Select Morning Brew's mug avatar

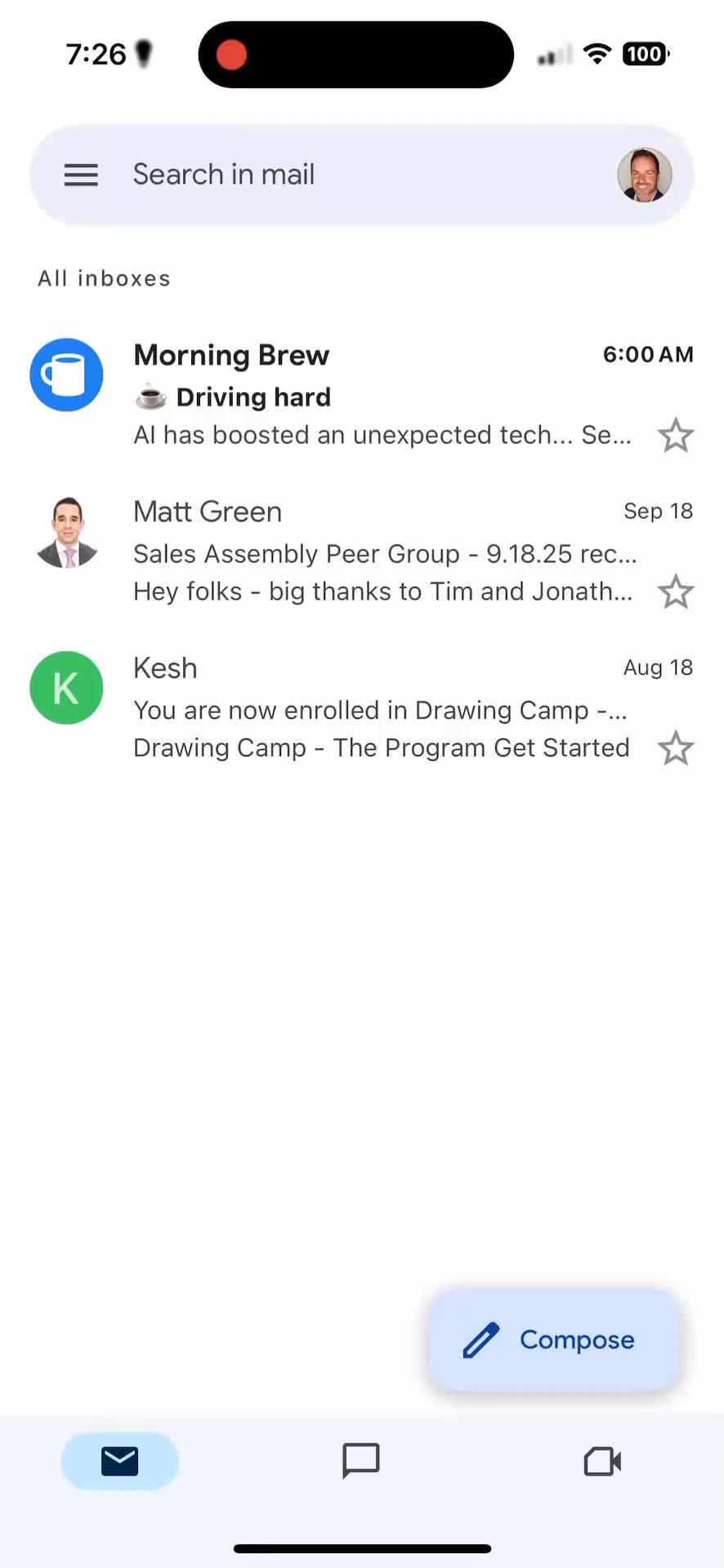[66, 375]
